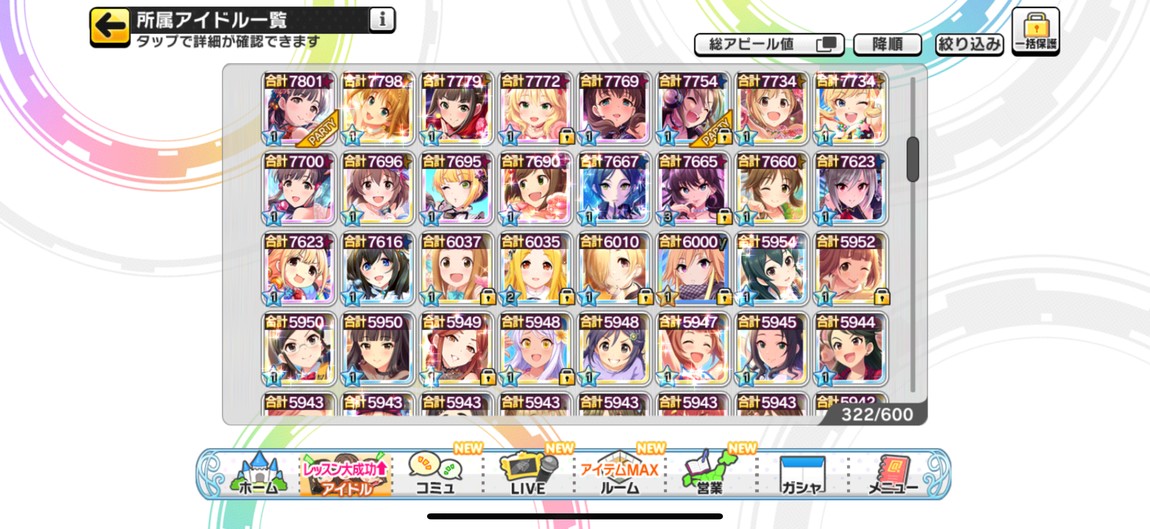Open the メニュー tab
Screen dimensions: 1150x529
point(892,474)
